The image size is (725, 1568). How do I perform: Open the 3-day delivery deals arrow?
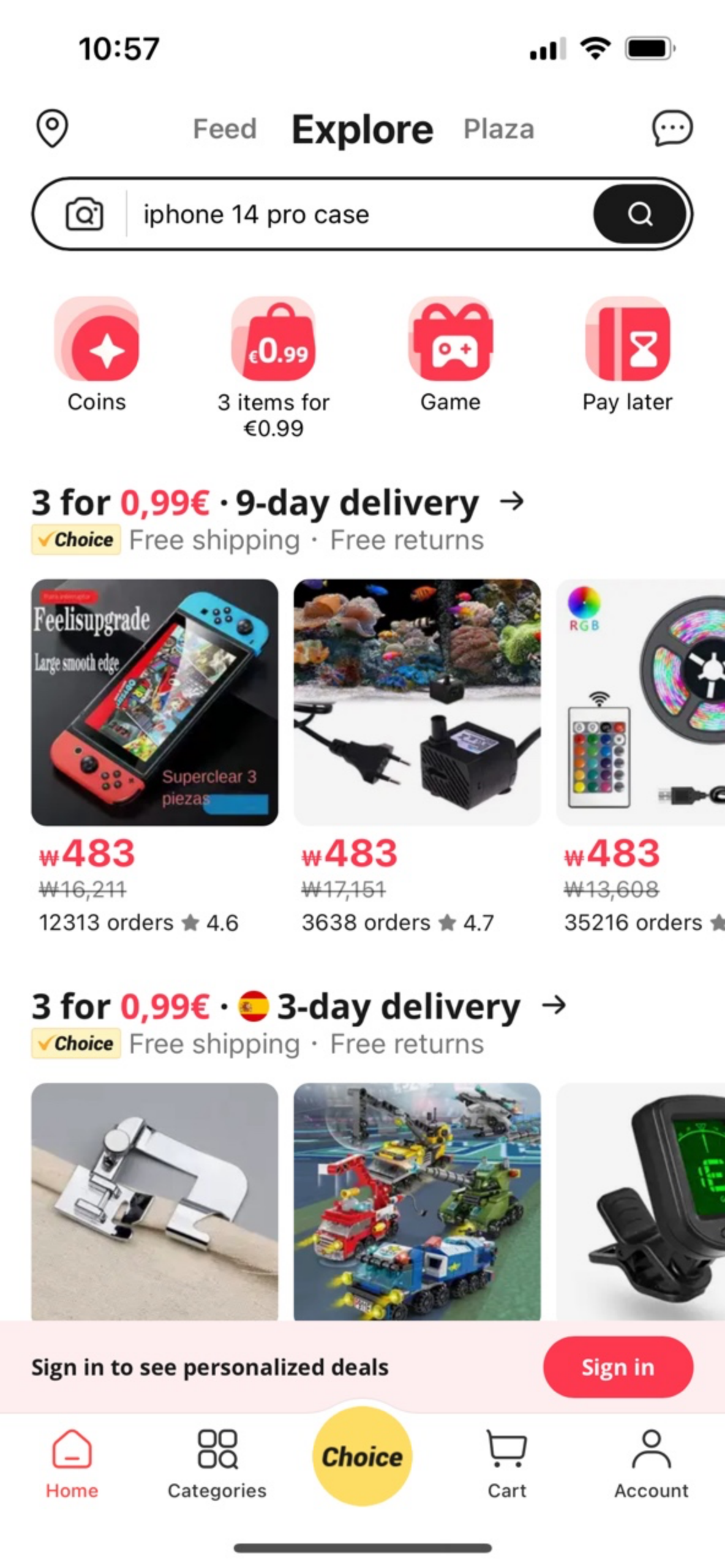[554, 1005]
